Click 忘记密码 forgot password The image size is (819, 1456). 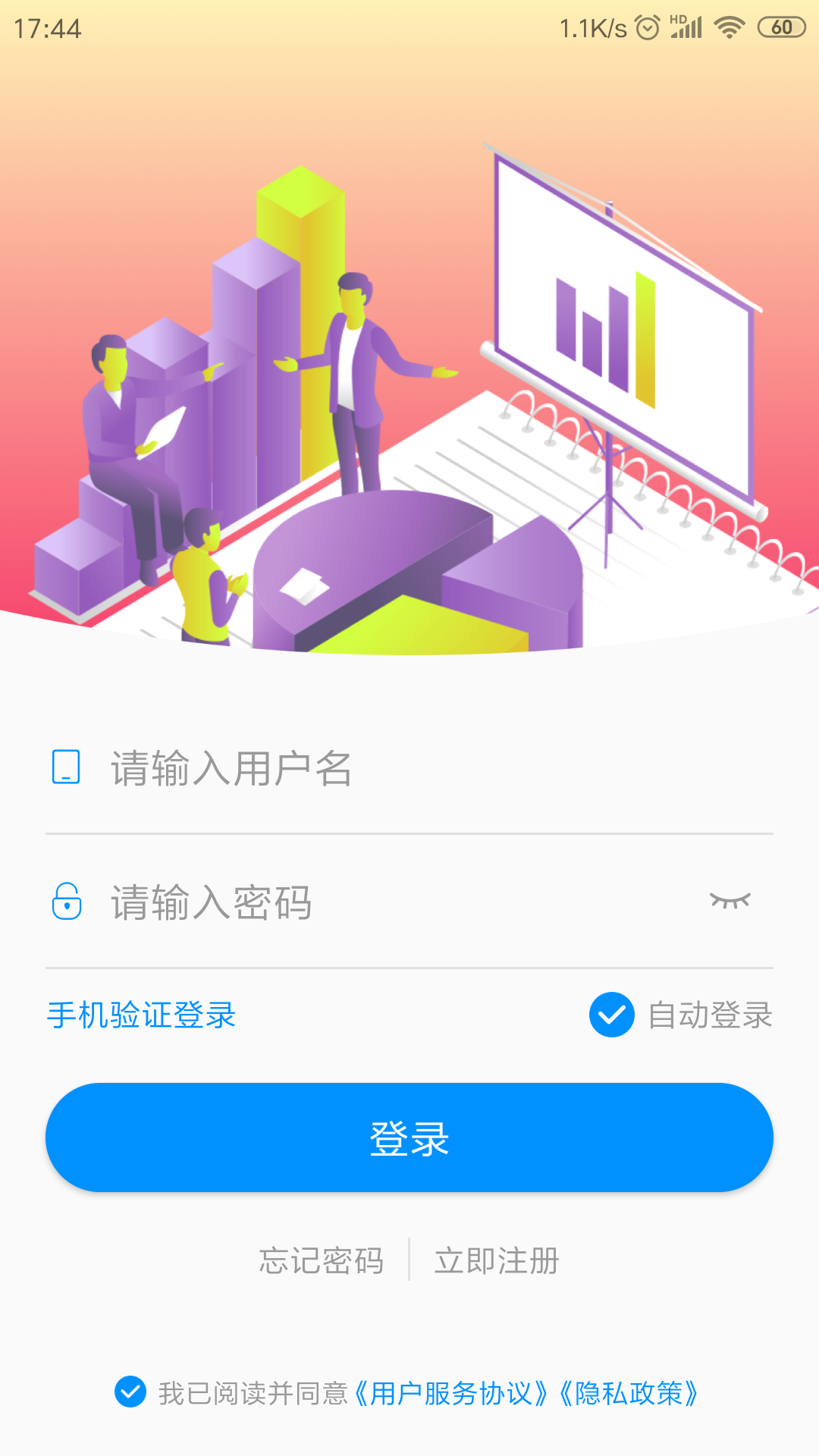coord(321,1261)
